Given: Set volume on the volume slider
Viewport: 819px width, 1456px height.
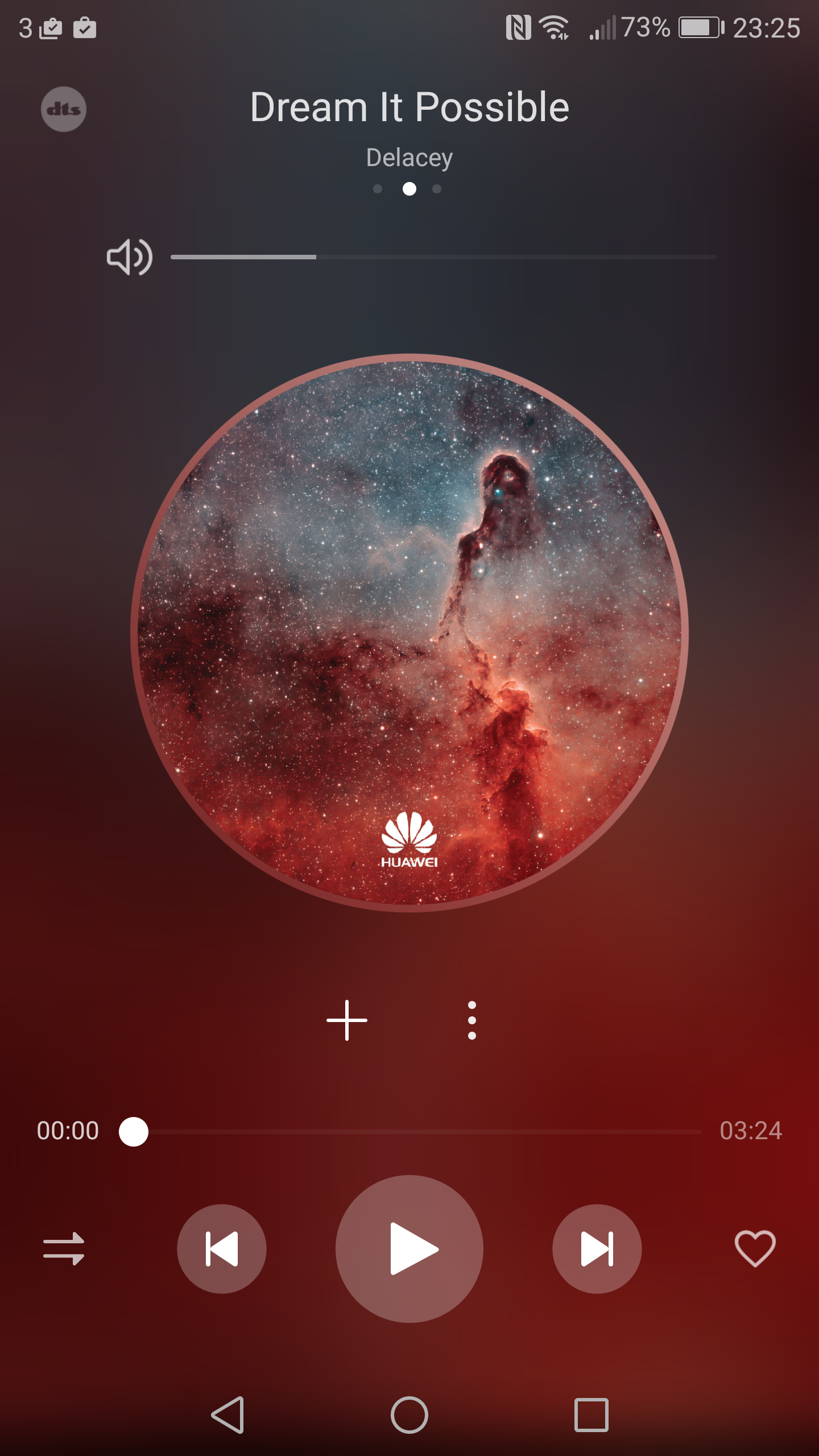Looking at the screenshot, I should [443, 257].
